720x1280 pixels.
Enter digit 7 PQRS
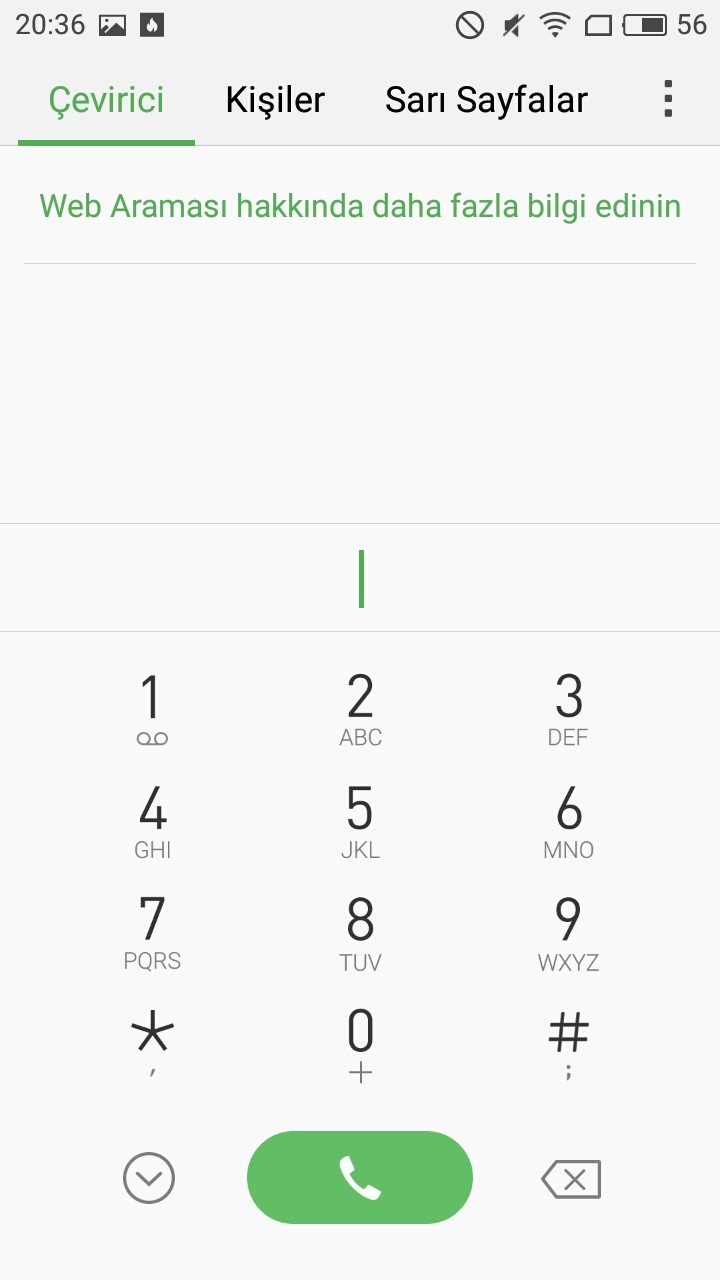pos(152,933)
